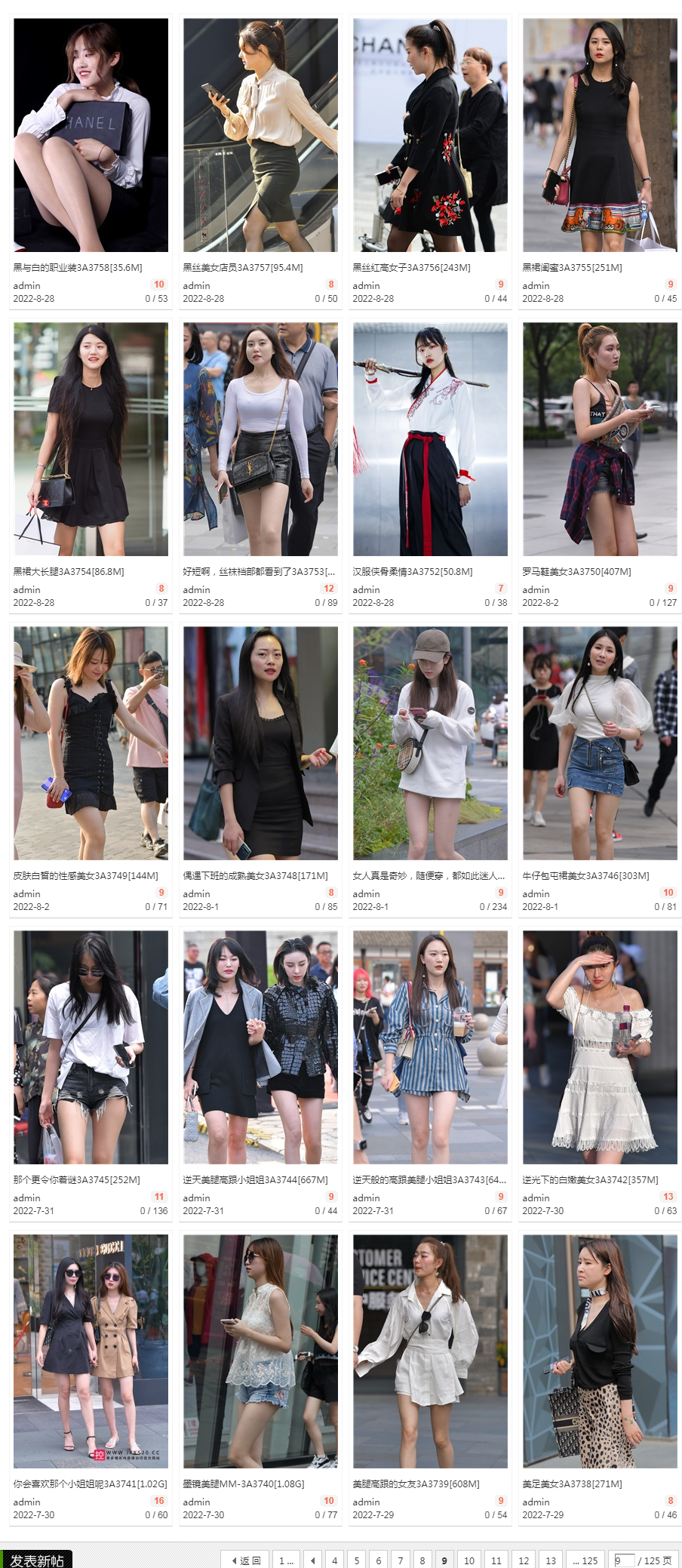This screenshot has width=682, height=1568.
Task: Open thread 牛仔包屯裙美女3A3746
Action: [x=585, y=875]
